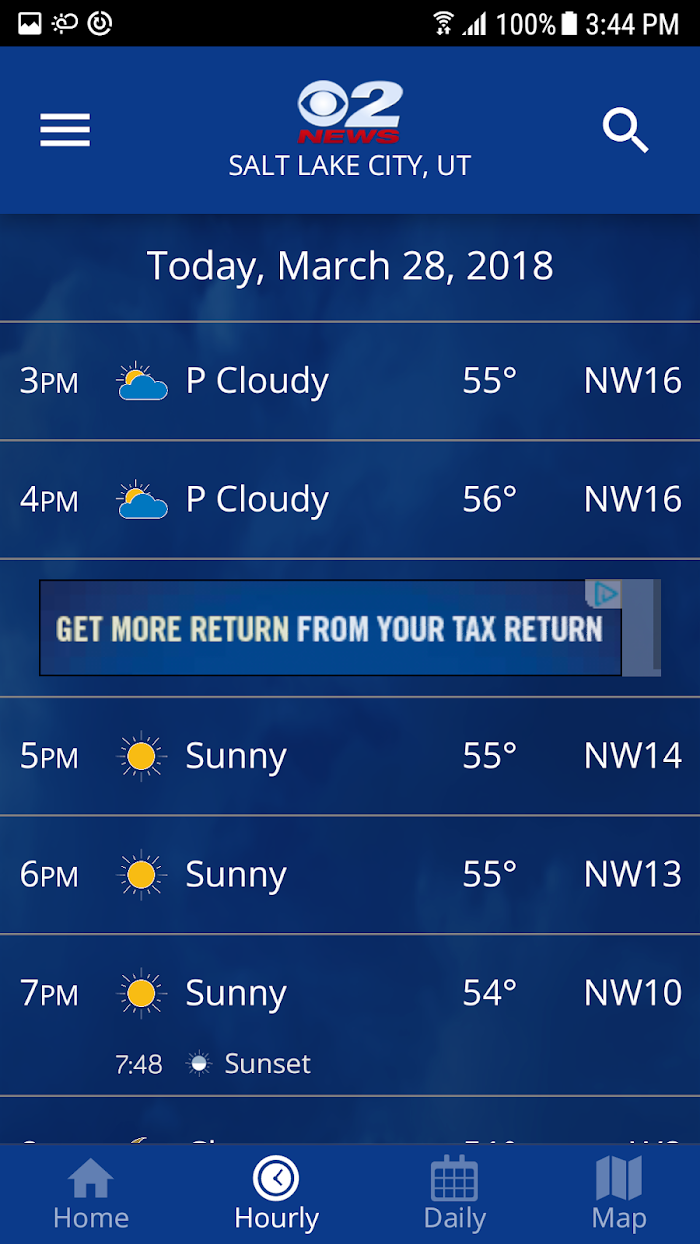Open the location search magnifier
This screenshot has width=700, height=1244.
626,130
